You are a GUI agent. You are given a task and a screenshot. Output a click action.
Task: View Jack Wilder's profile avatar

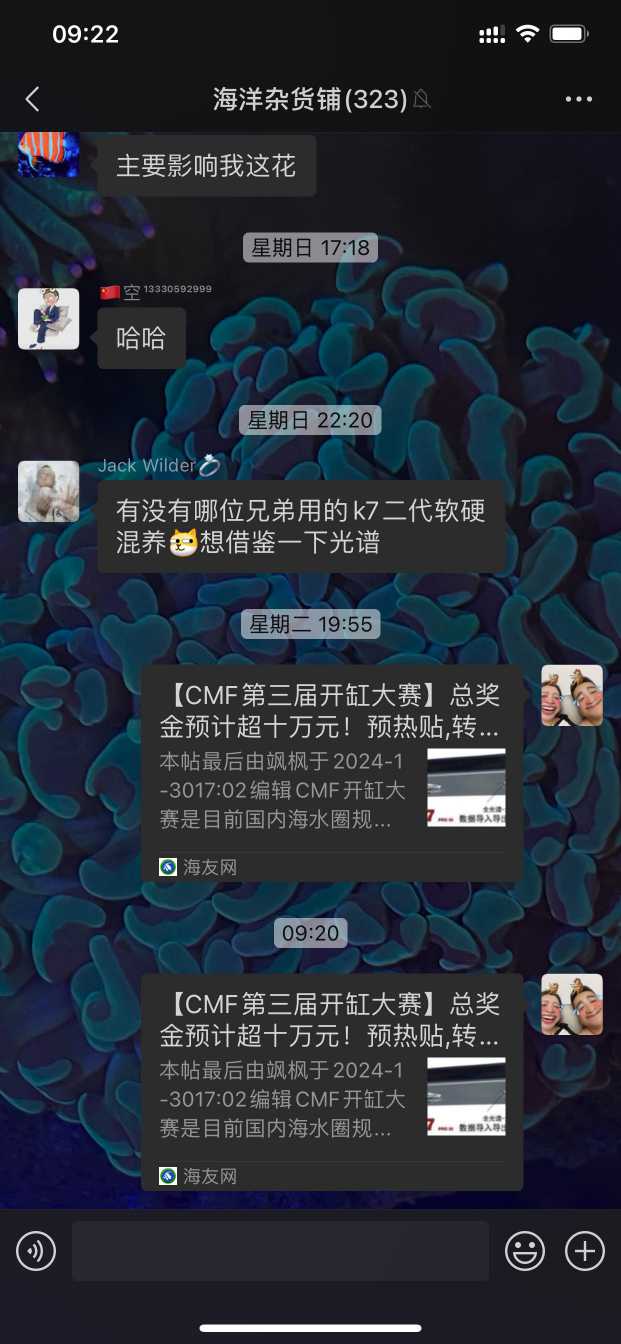tap(48, 491)
